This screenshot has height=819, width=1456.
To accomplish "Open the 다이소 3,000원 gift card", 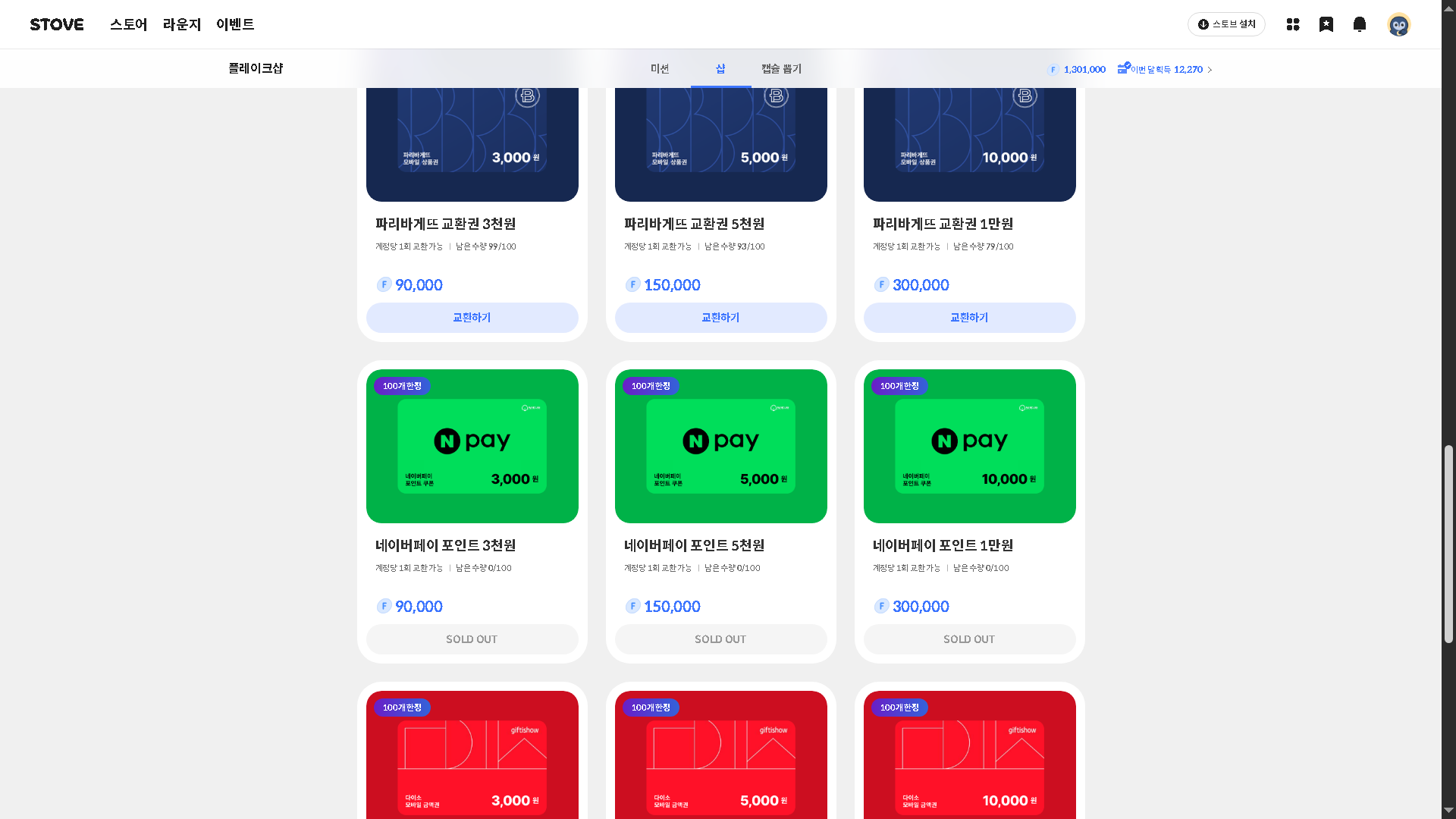I will pos(472,758).
